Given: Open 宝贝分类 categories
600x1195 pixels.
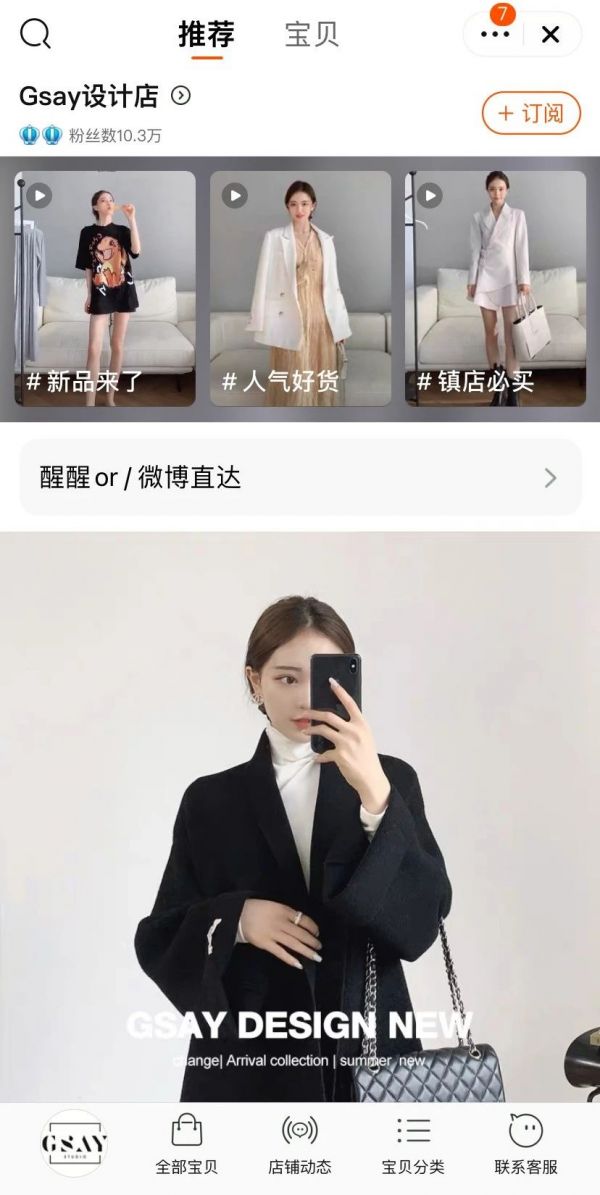Looking at the screenshot, I should pyautogui.click(x=413, y=1146).
